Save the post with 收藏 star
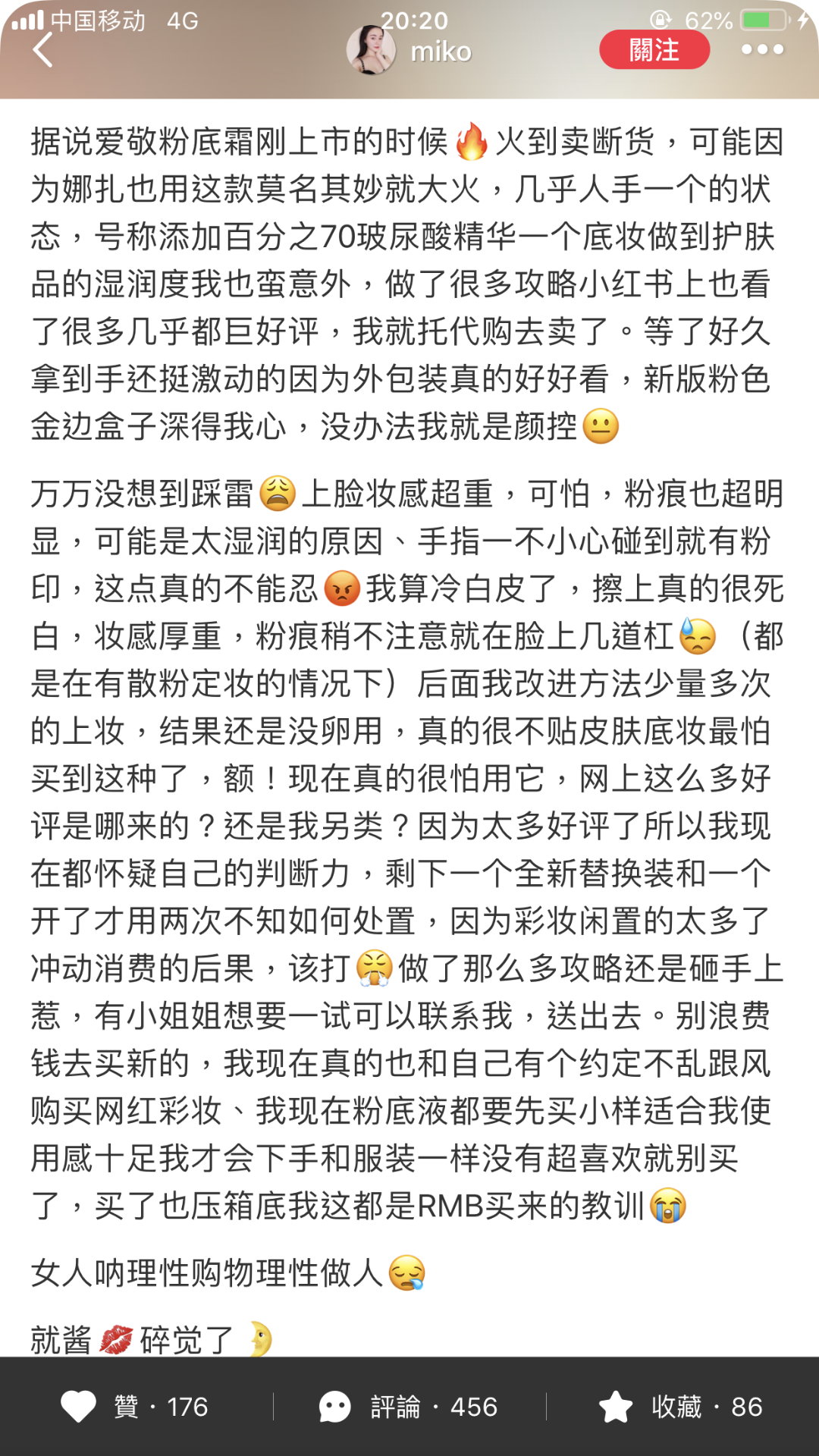The image size is (819, 1456). (x=616, y=1407)
